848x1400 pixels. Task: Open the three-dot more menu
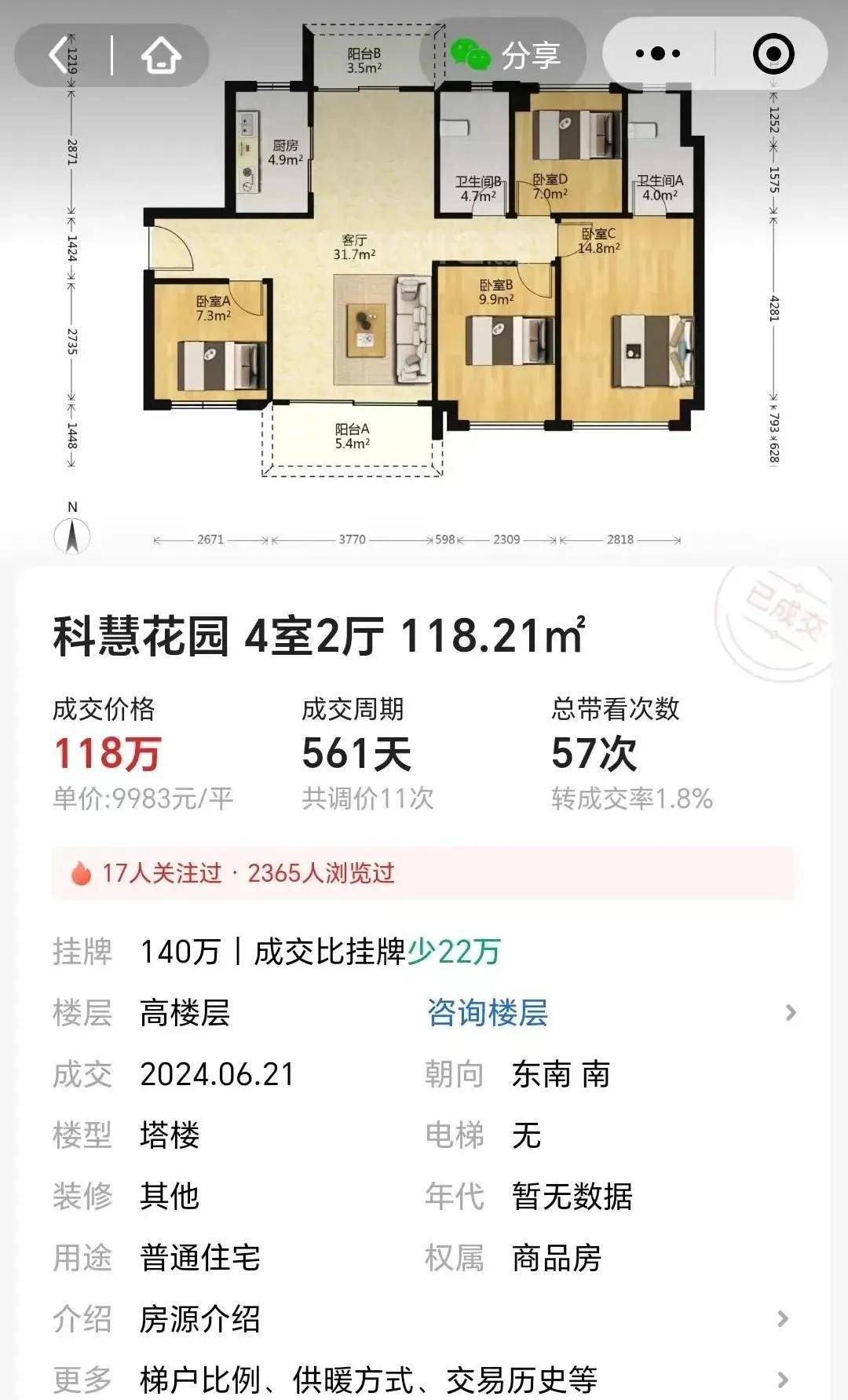[x=658, y=54]
